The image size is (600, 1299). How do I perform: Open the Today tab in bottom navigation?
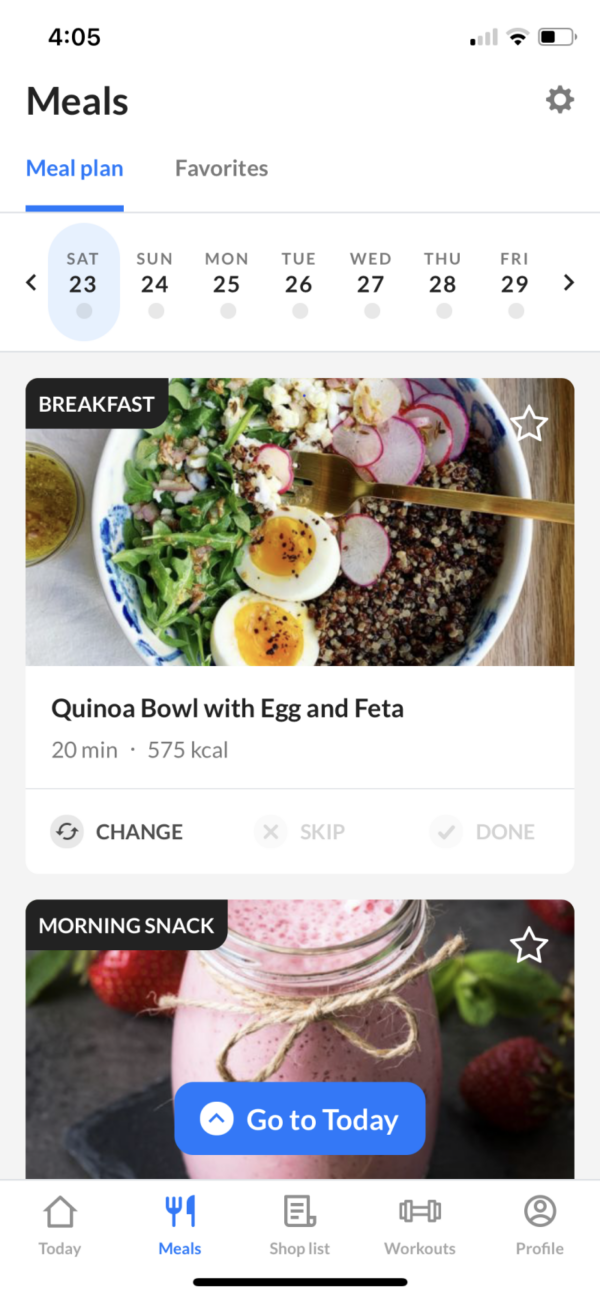pyautogui.click(x=60, y=1226)
